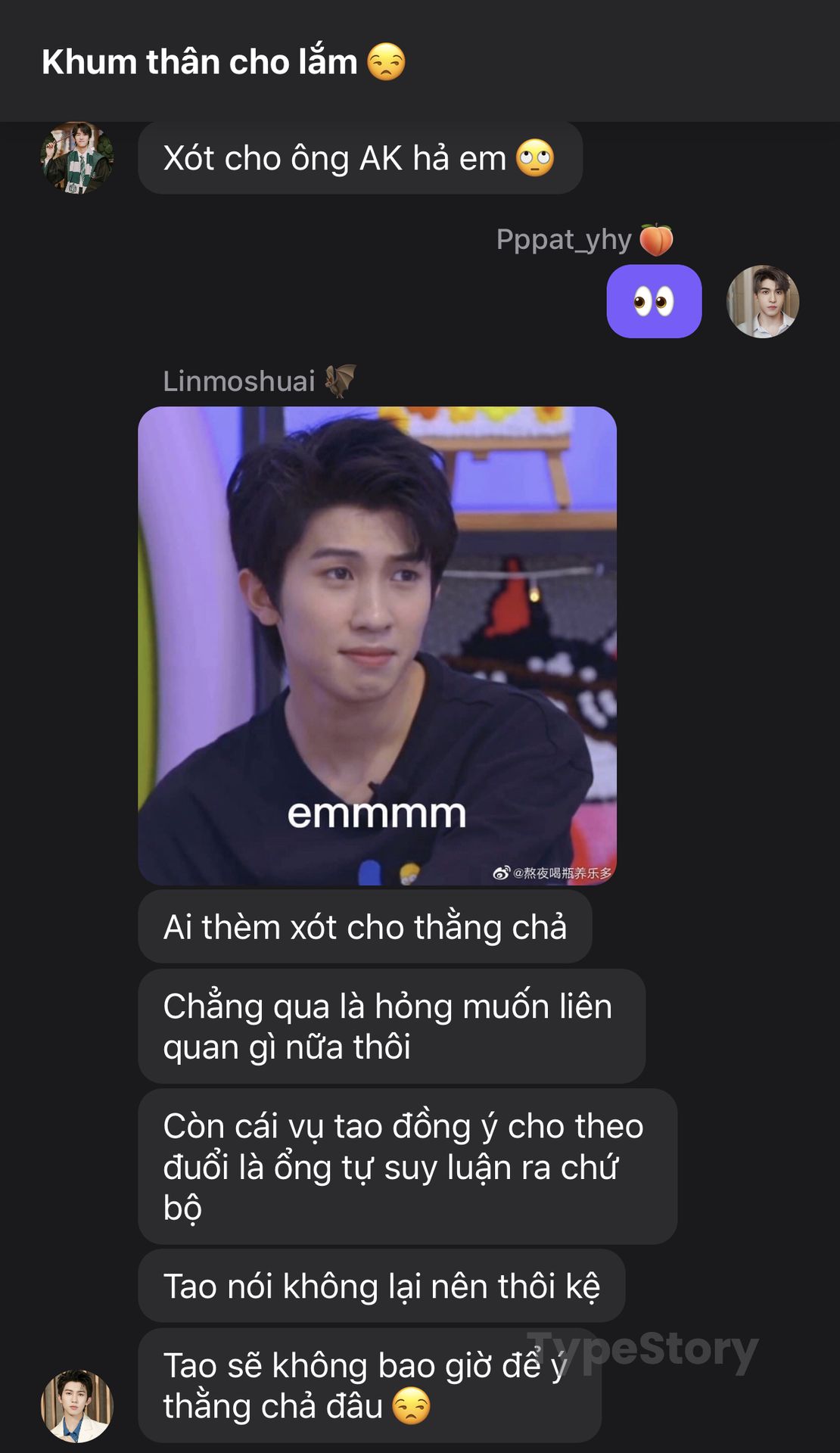Tap the avatar next to 'Xót cho ông AK'
Viewport: 840px width, 1453px height.
(x=77, y=158)
